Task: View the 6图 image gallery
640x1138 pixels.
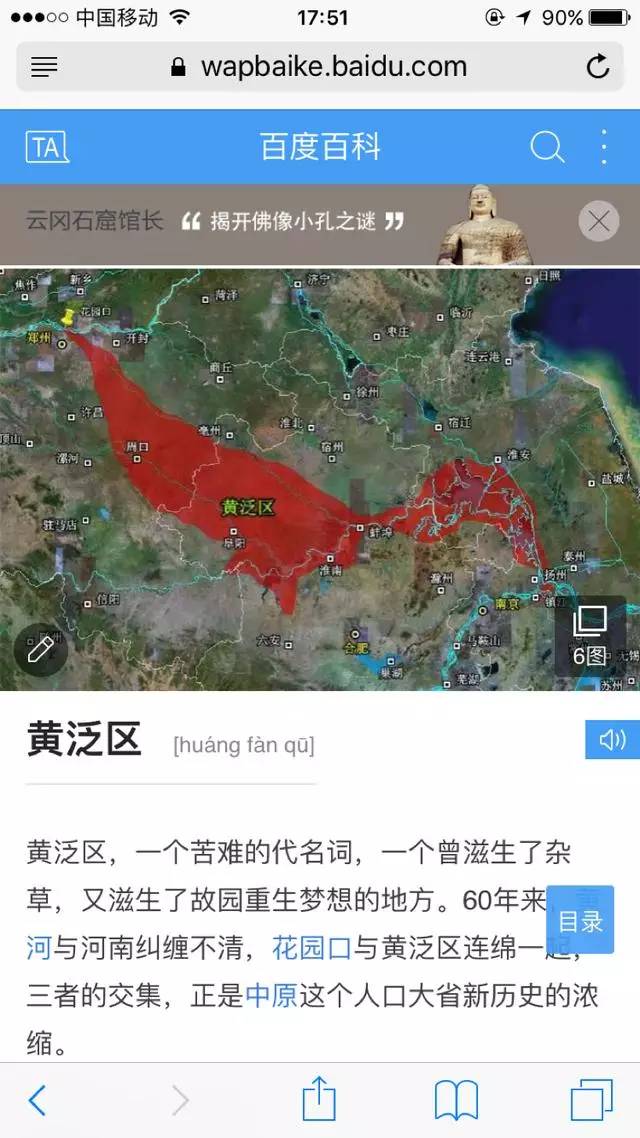Action: (x=590, y=636)
